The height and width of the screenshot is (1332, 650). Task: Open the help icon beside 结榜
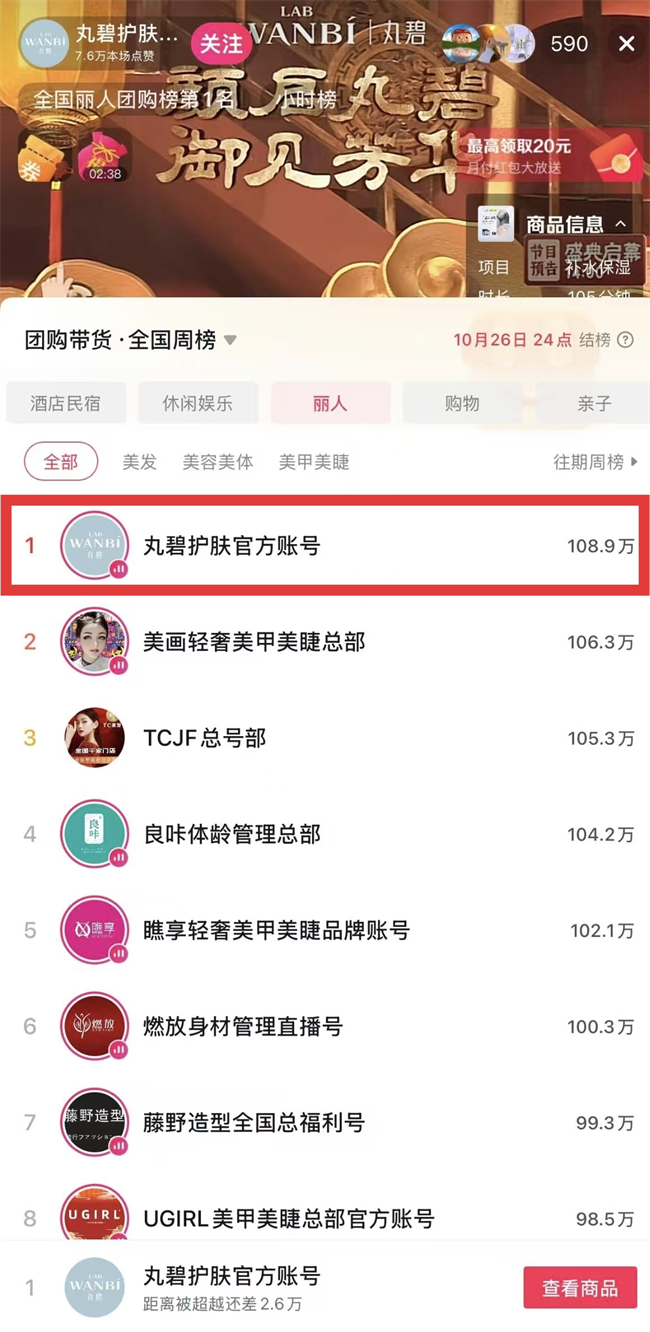tap(625, 340)
